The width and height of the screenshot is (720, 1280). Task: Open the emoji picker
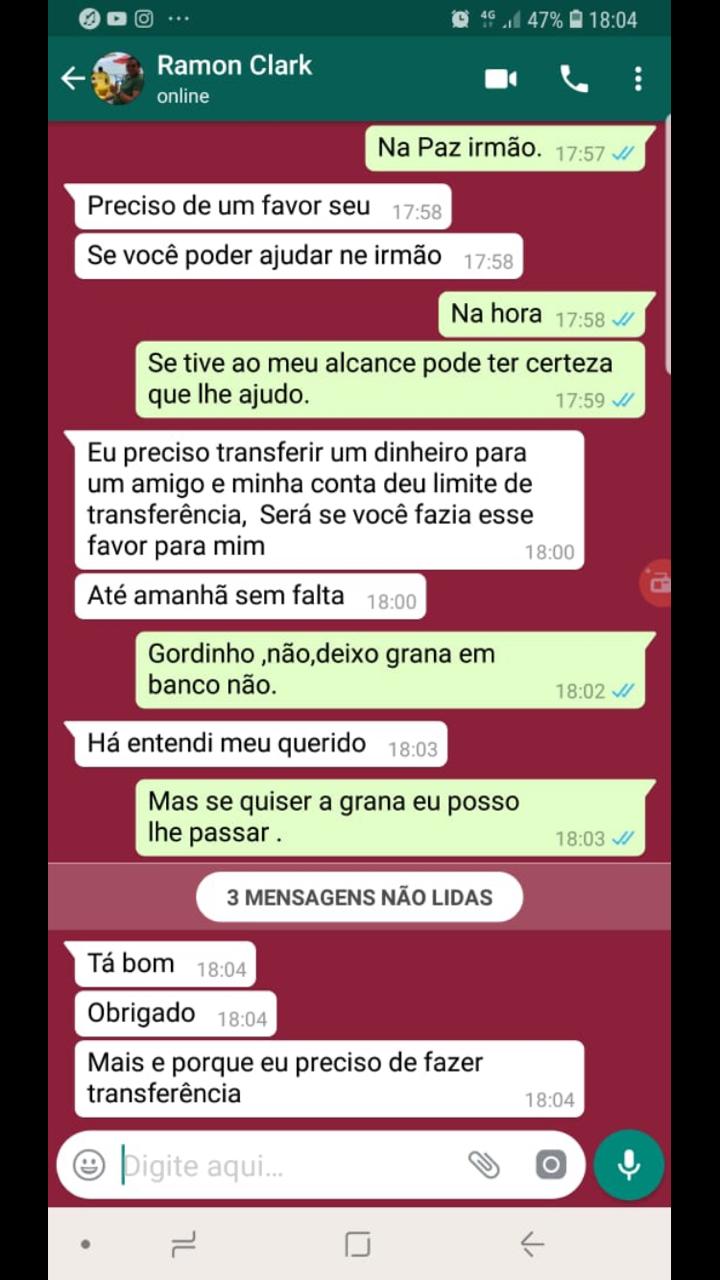(x=89, y=1164)
